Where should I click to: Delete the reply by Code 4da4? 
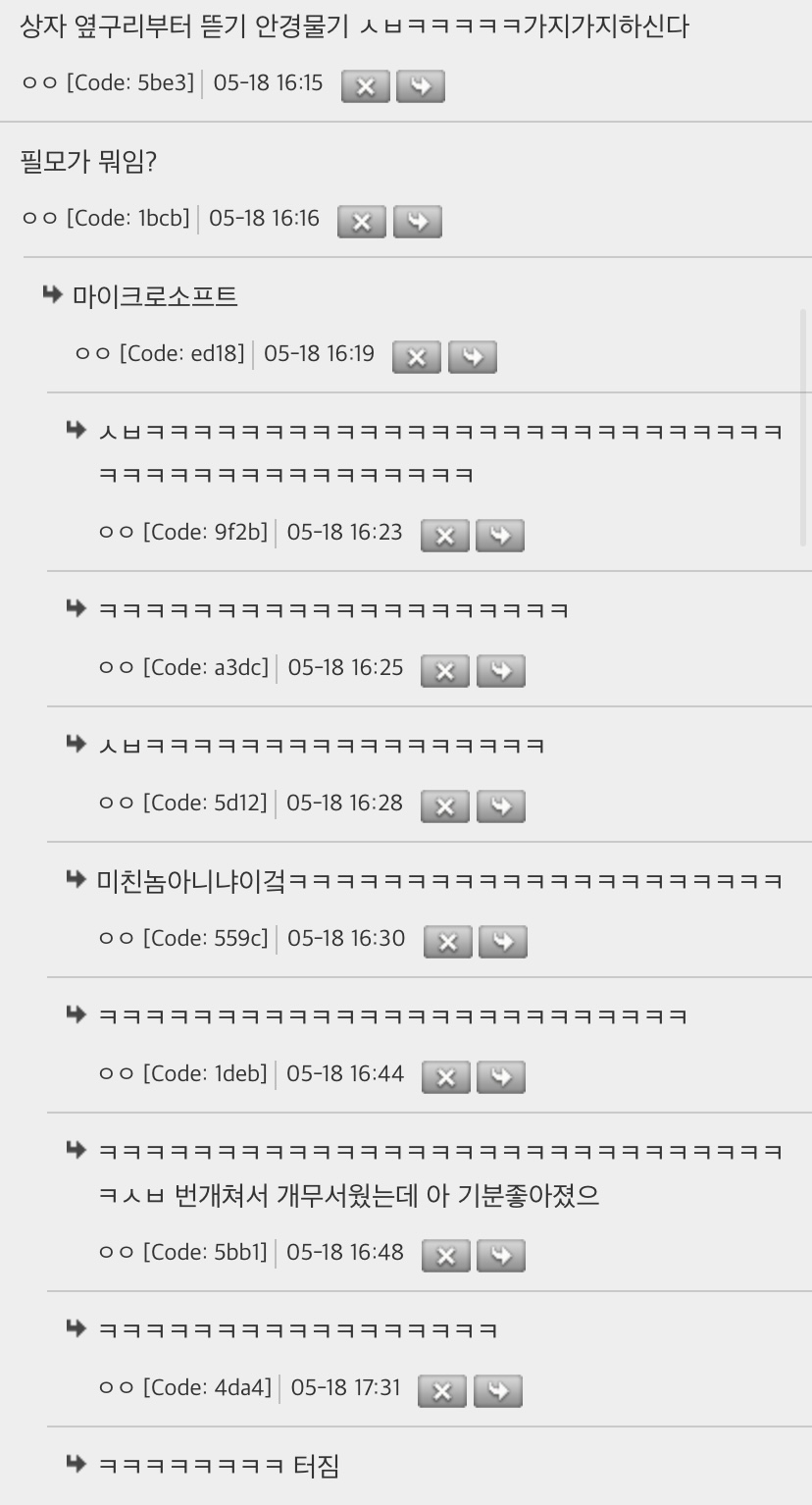[x=442, y=1391]
